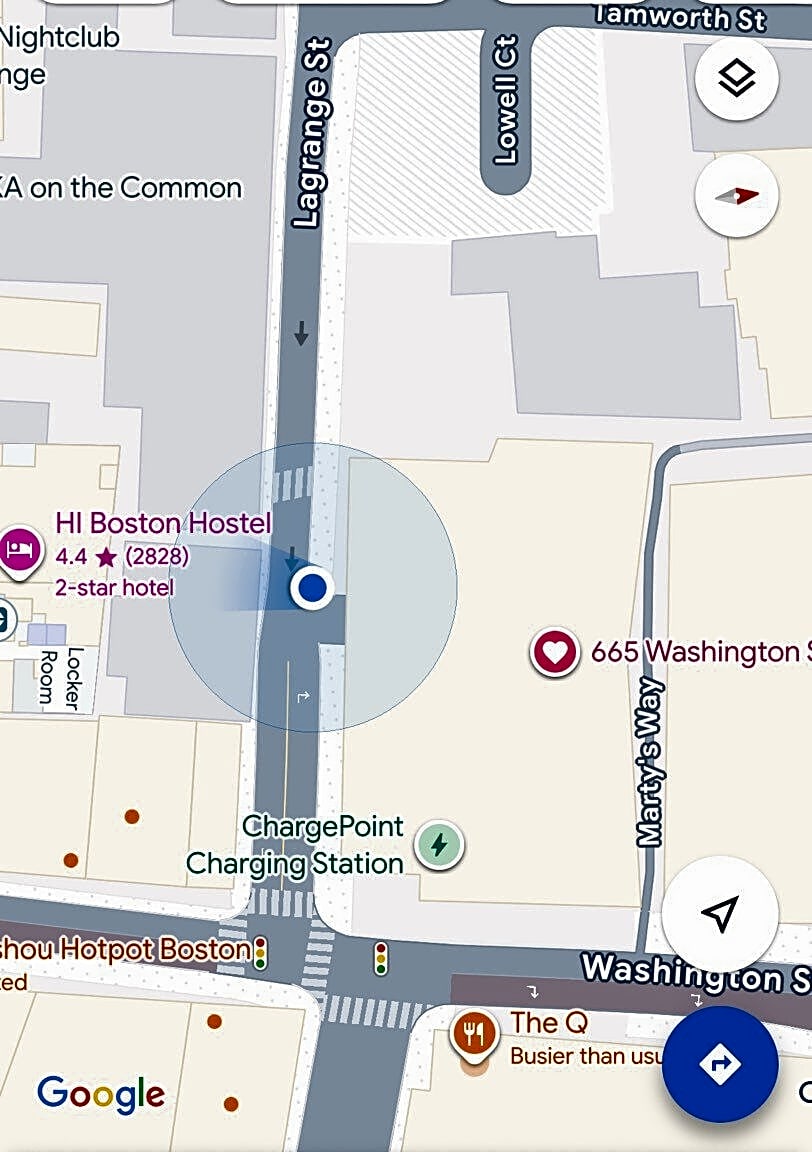Open the map layers selector
The image size is (812, 1152).
(x=737, y=79)
